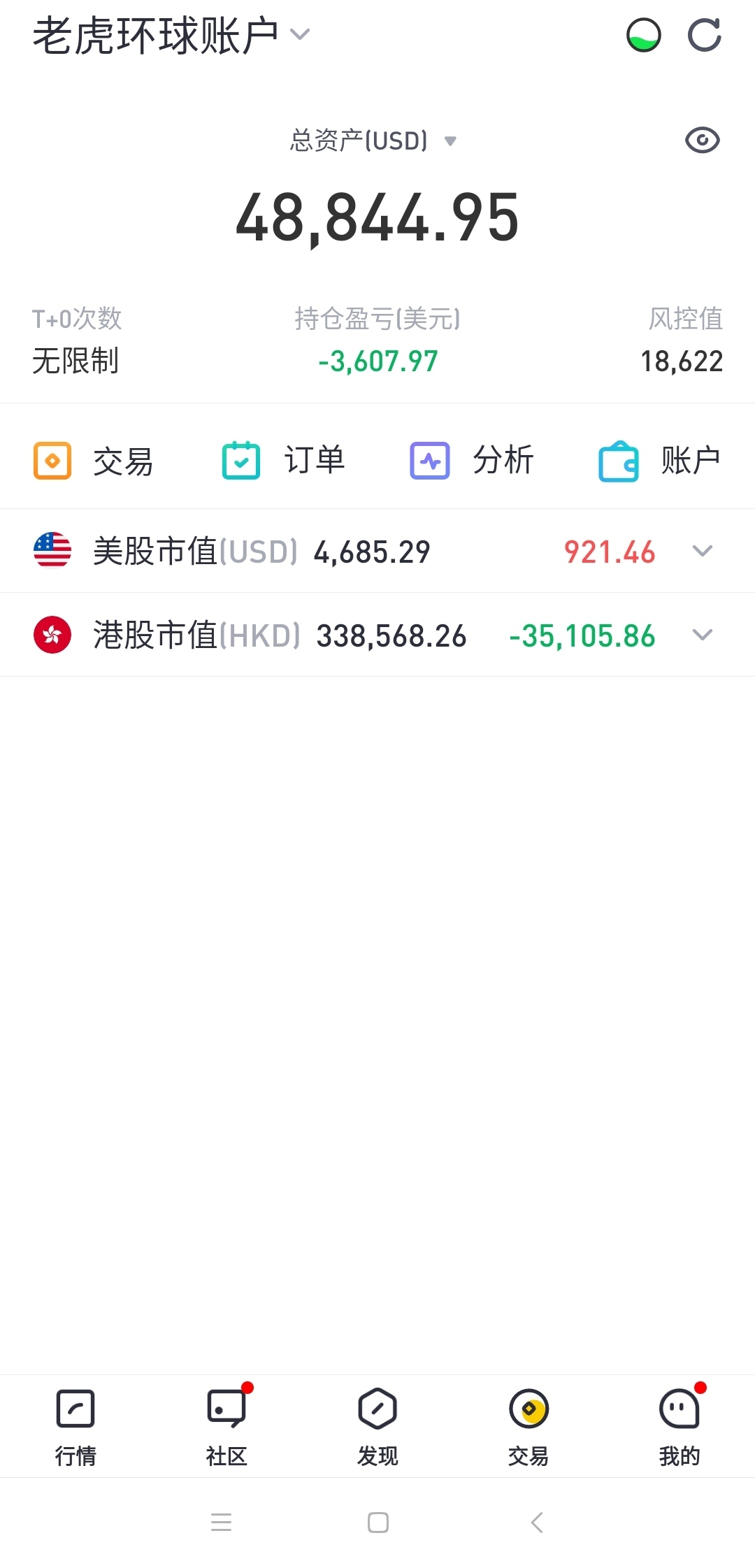This screenshot has width=755, height=1568.
Task: Change the 总资产(USD) currency dropdown
Action: click(374, 141)
